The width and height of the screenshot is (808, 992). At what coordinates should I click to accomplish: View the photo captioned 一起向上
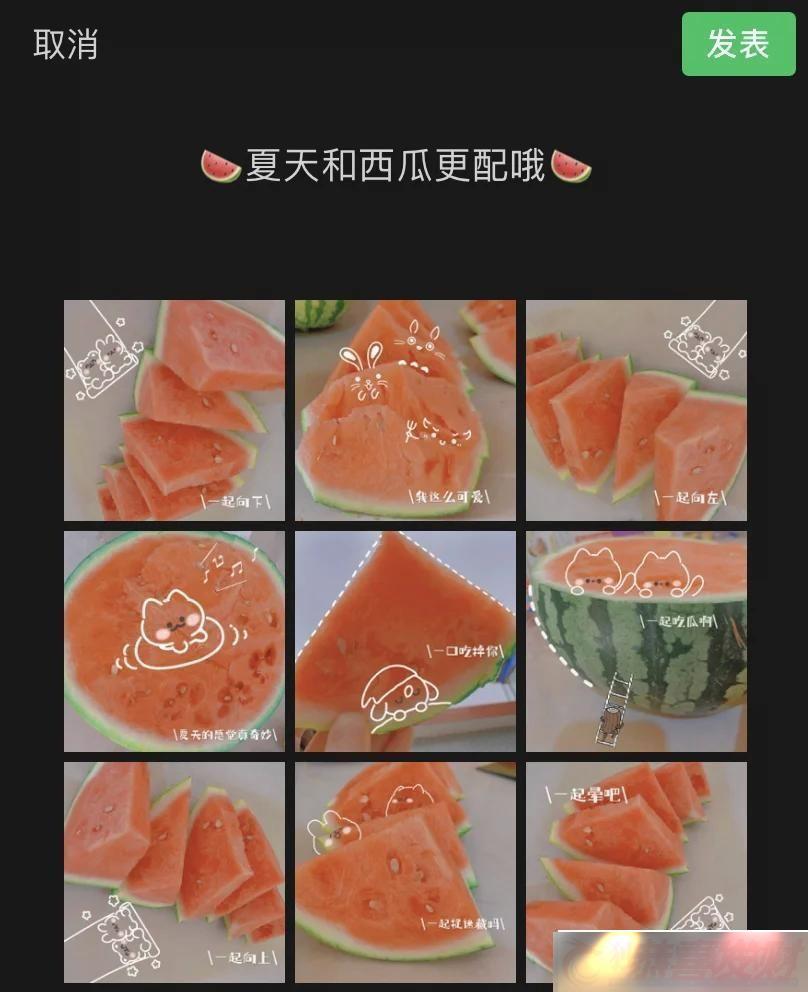[x=174, y=872]
